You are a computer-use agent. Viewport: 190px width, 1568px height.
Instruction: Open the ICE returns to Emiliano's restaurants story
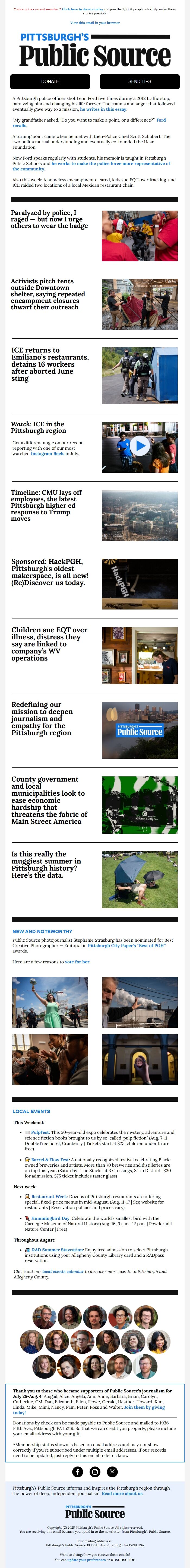tap(49, 364)
